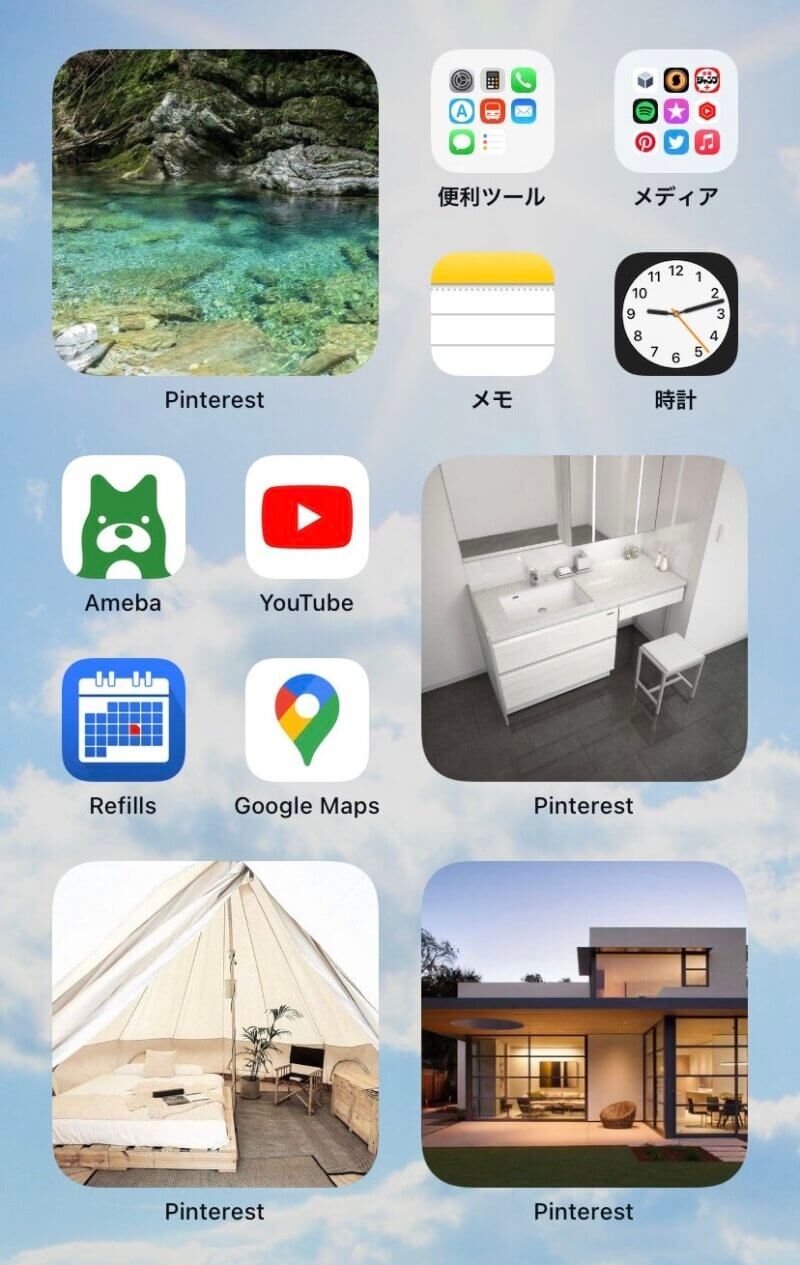The height and width of the screenshot is (1265, 800).
Task: Open the メディア folder containing Spotify
Action: tap(676, 110)
